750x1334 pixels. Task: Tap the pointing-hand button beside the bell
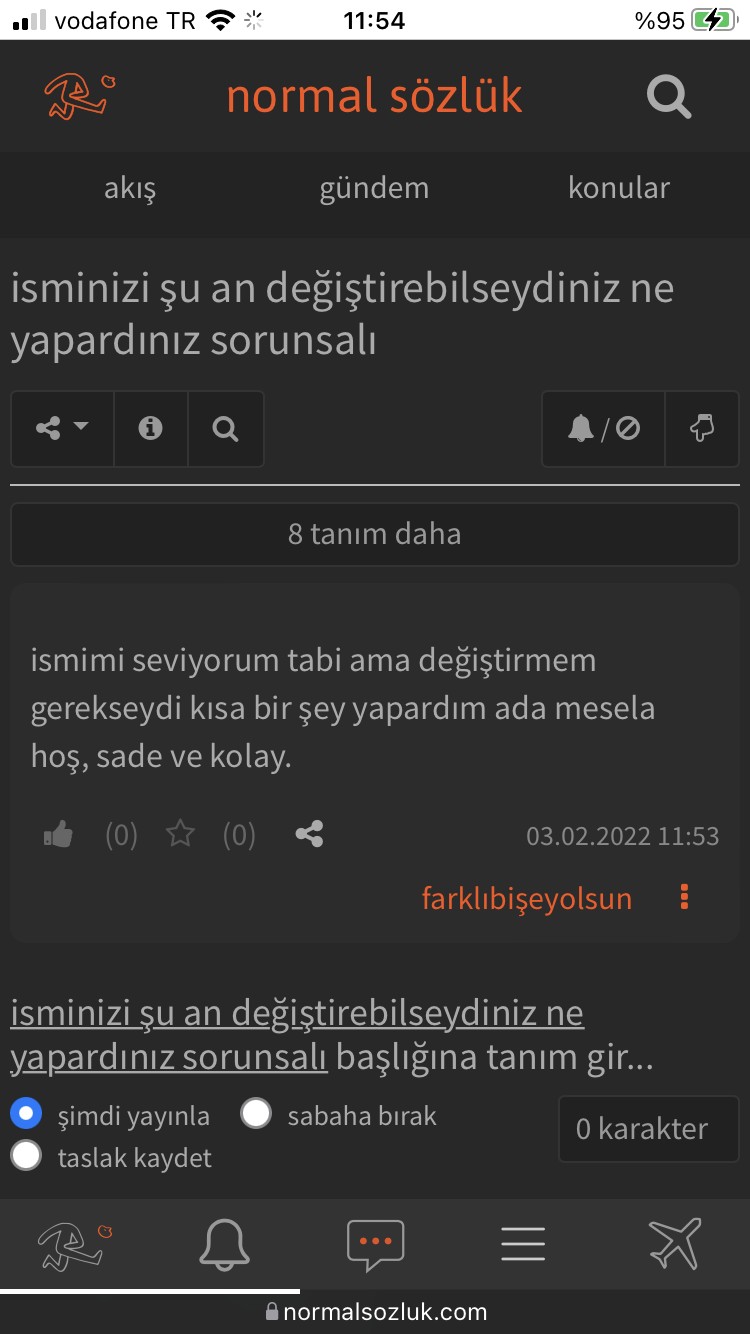pos(702,429)
